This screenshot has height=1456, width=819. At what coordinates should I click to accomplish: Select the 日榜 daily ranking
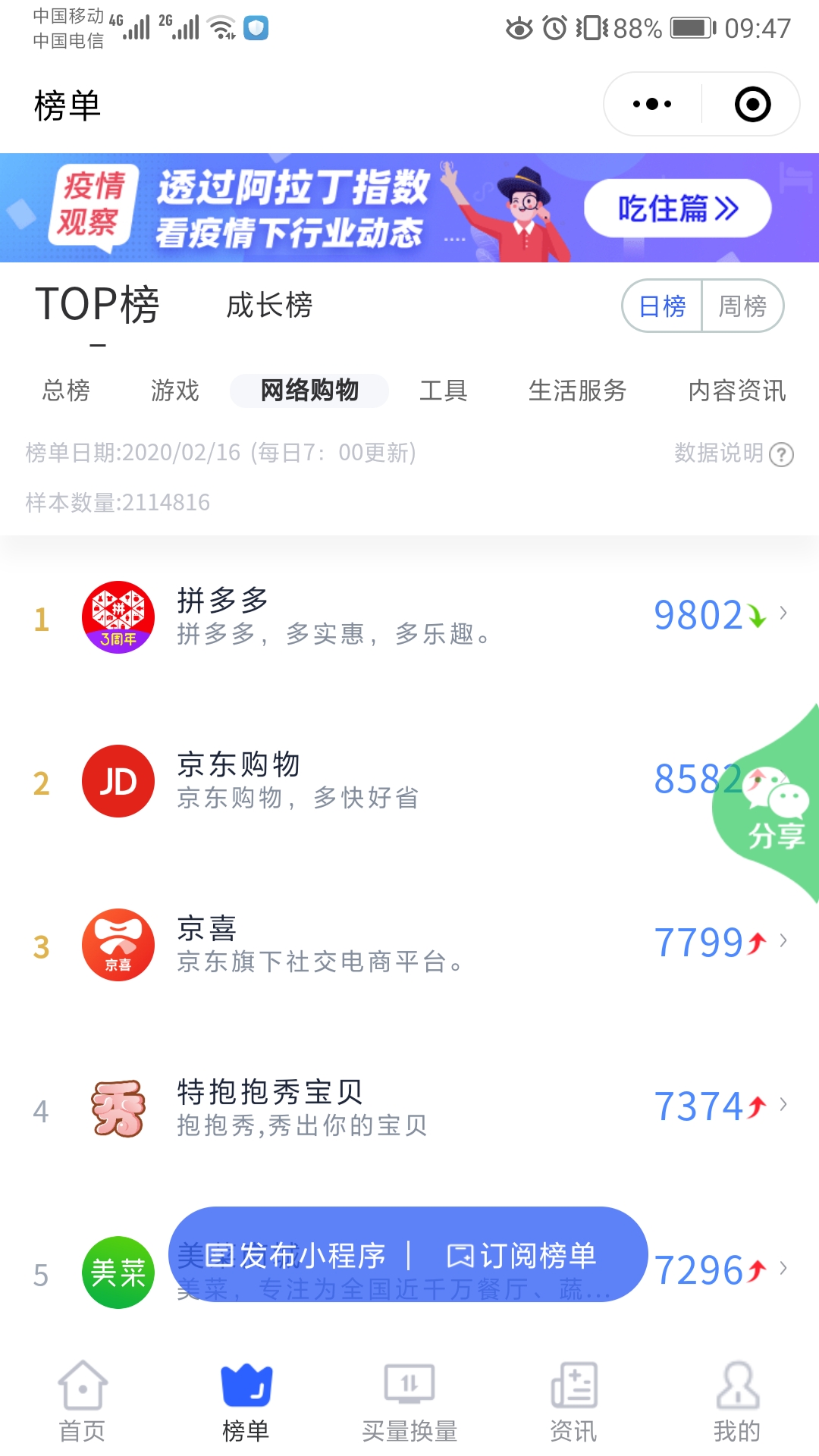(x=662, y=306)
